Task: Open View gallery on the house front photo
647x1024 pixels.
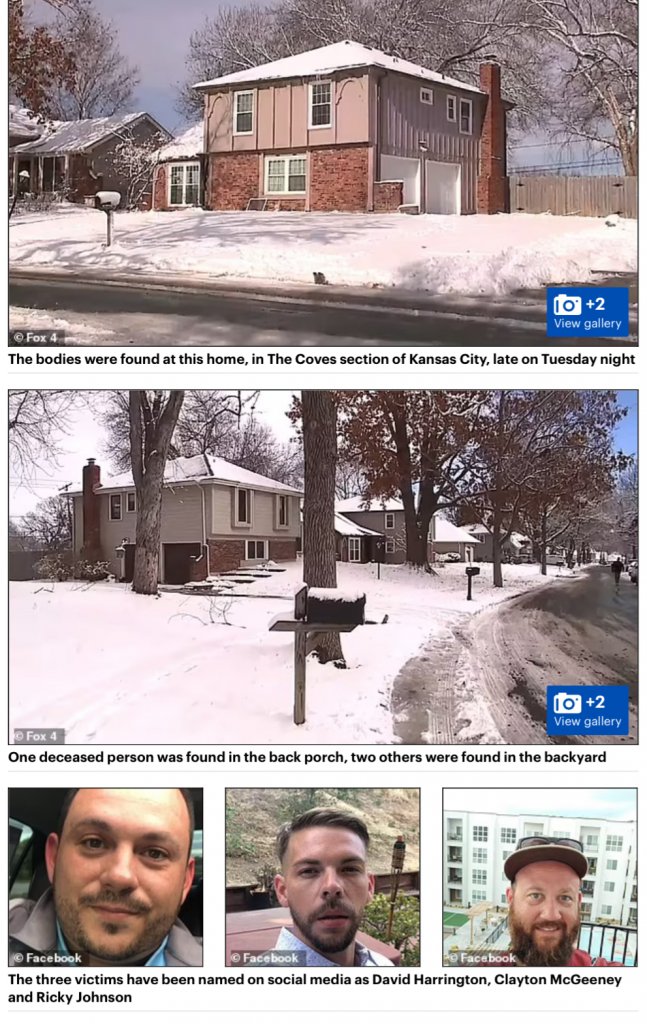Action: coord(587,312)
